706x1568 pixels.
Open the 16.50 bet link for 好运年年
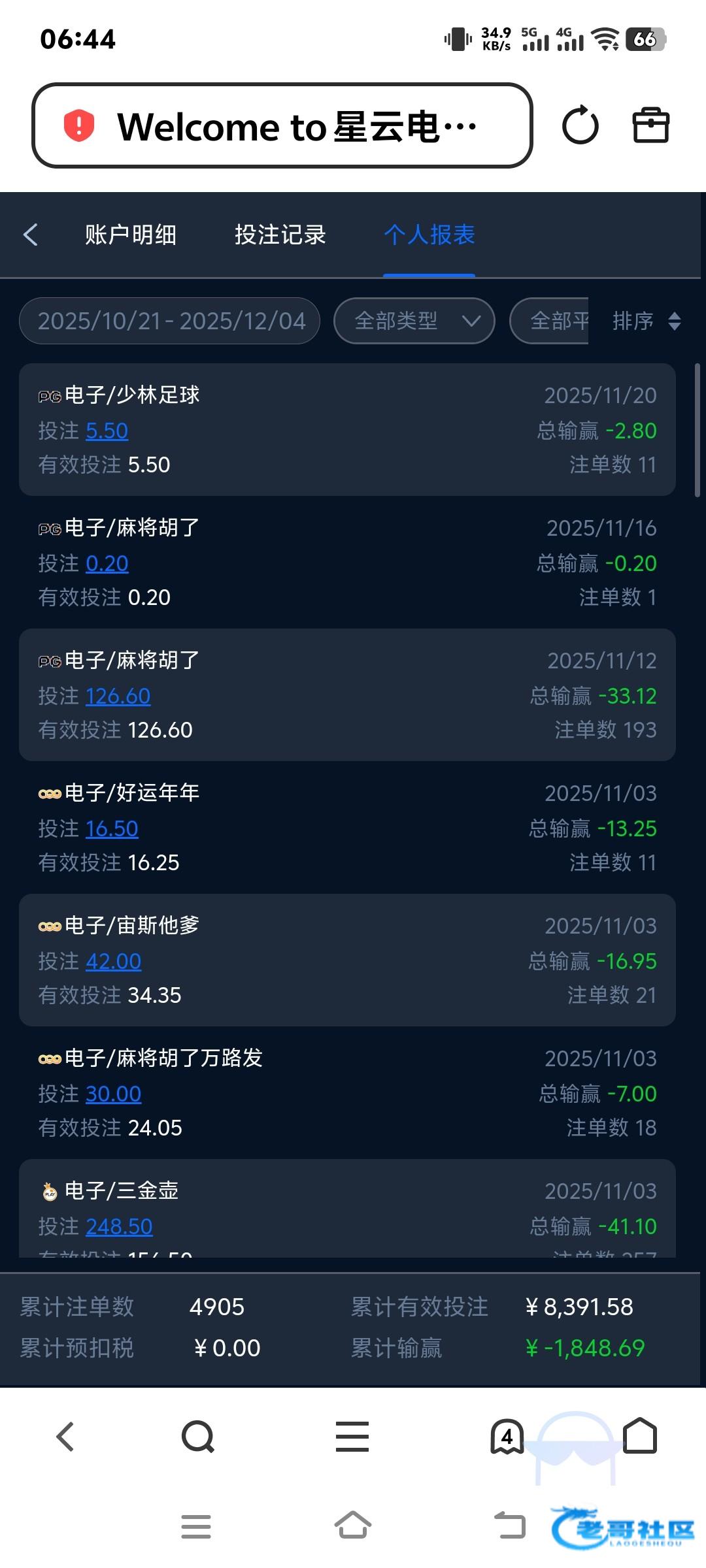112,828
